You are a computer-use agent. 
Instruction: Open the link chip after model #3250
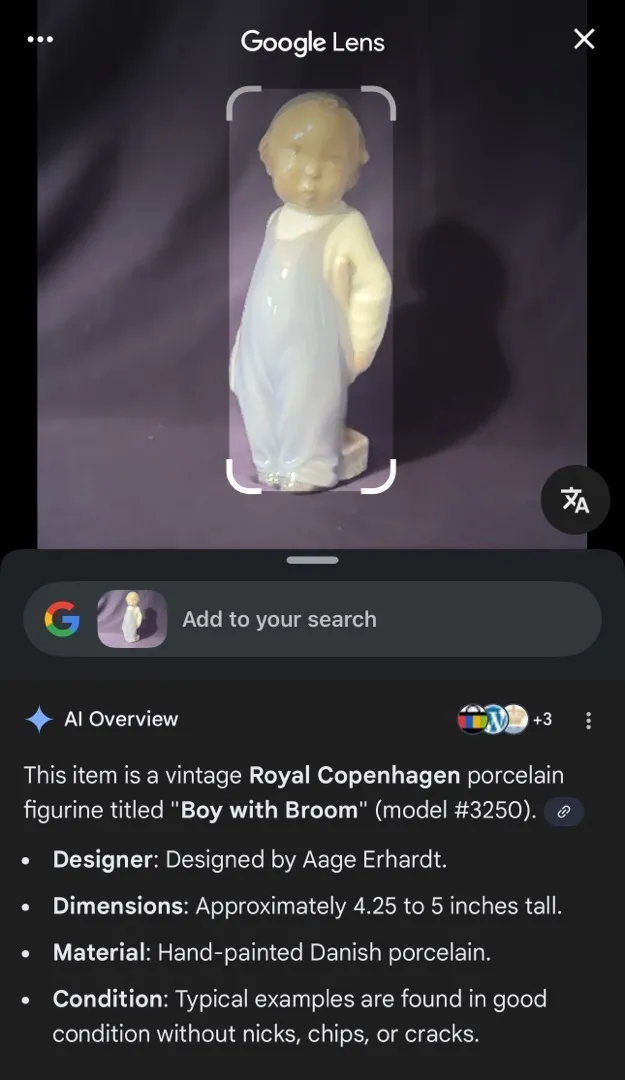(x=564, y=812)
